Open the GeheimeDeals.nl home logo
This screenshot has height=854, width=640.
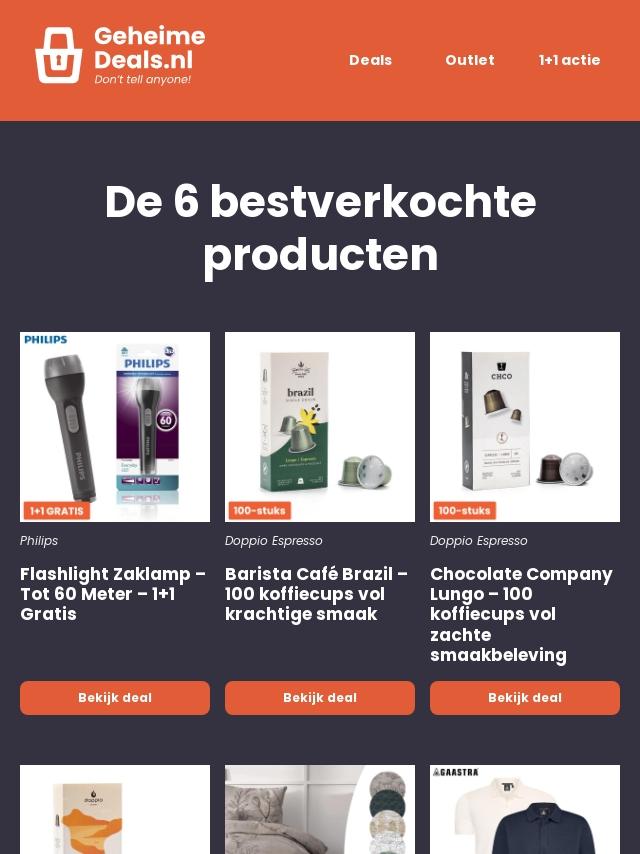tap(120, 55)
